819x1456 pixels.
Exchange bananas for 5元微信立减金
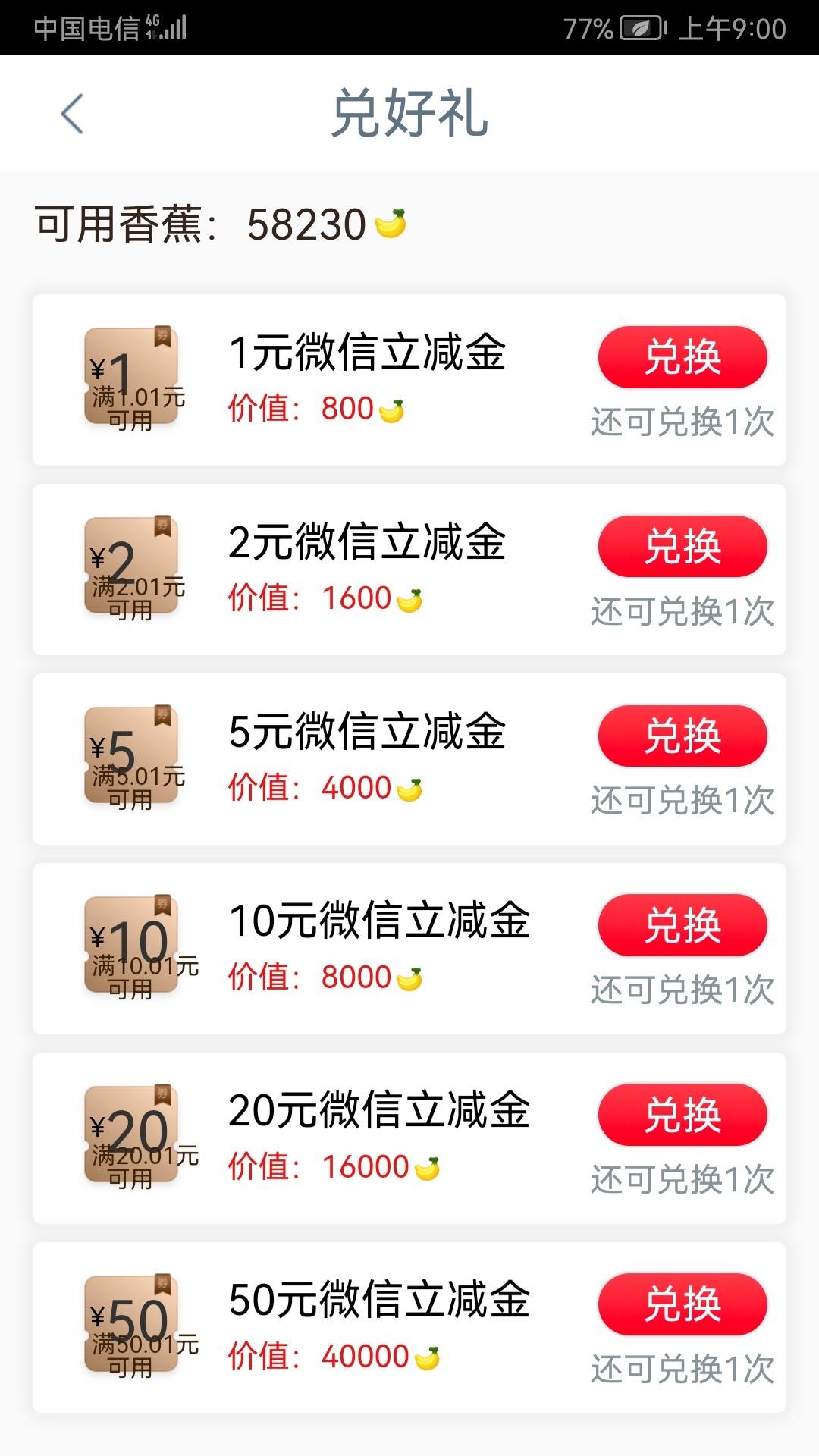682,736
